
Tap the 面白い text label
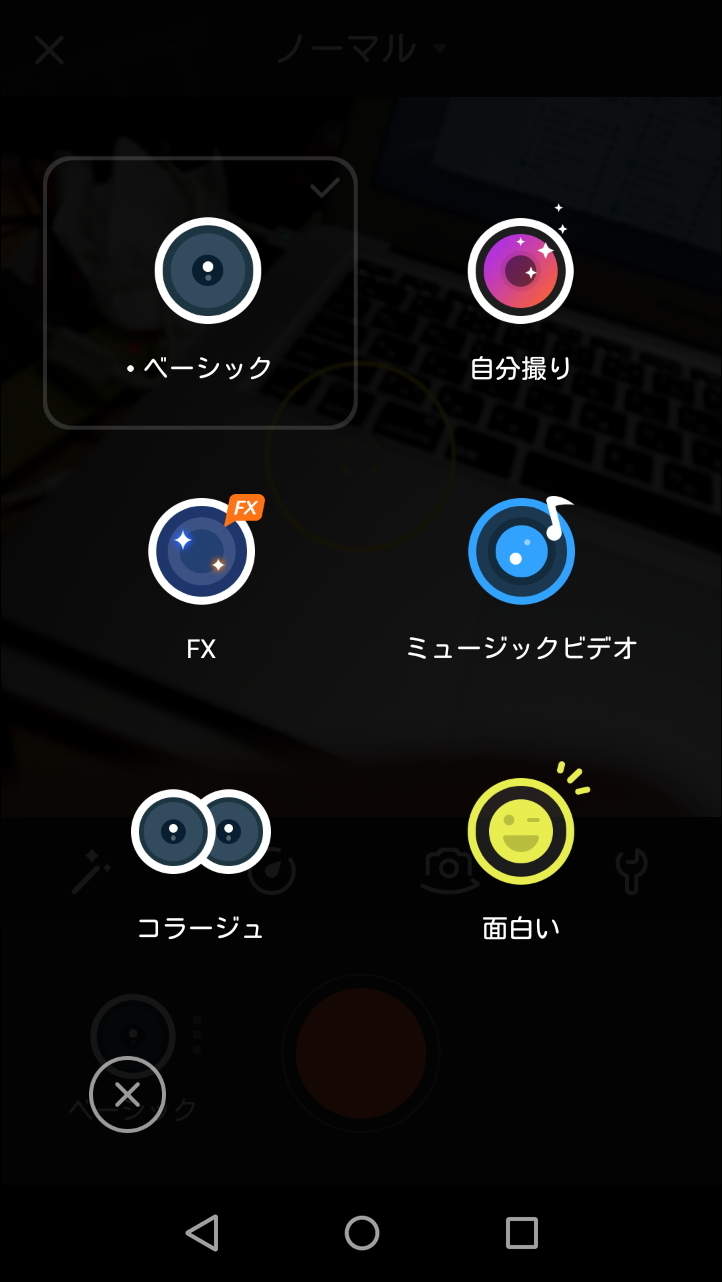tap(521, 927)
